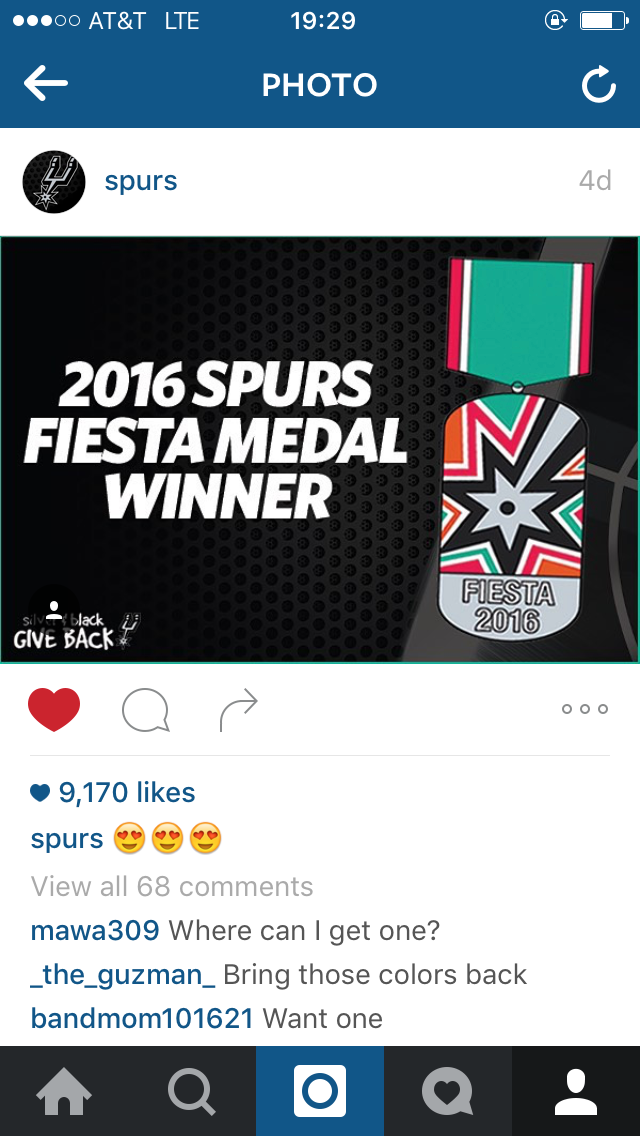Open mawa309's profile
The height and width of the screenshot is (1136, 640).
pyautogui.click(x=95, y=931)
